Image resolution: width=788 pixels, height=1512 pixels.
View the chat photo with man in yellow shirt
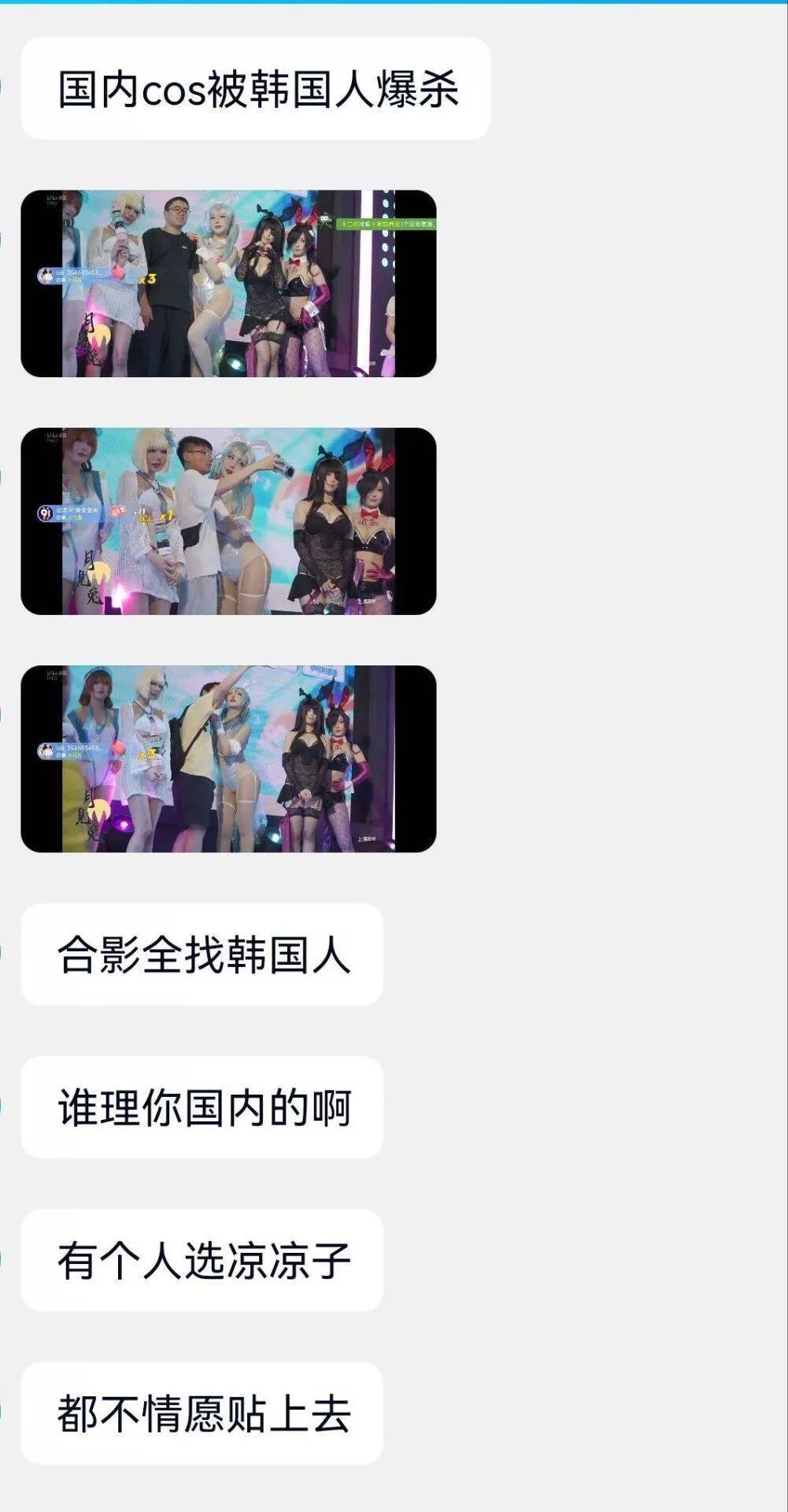pos(228,759)
